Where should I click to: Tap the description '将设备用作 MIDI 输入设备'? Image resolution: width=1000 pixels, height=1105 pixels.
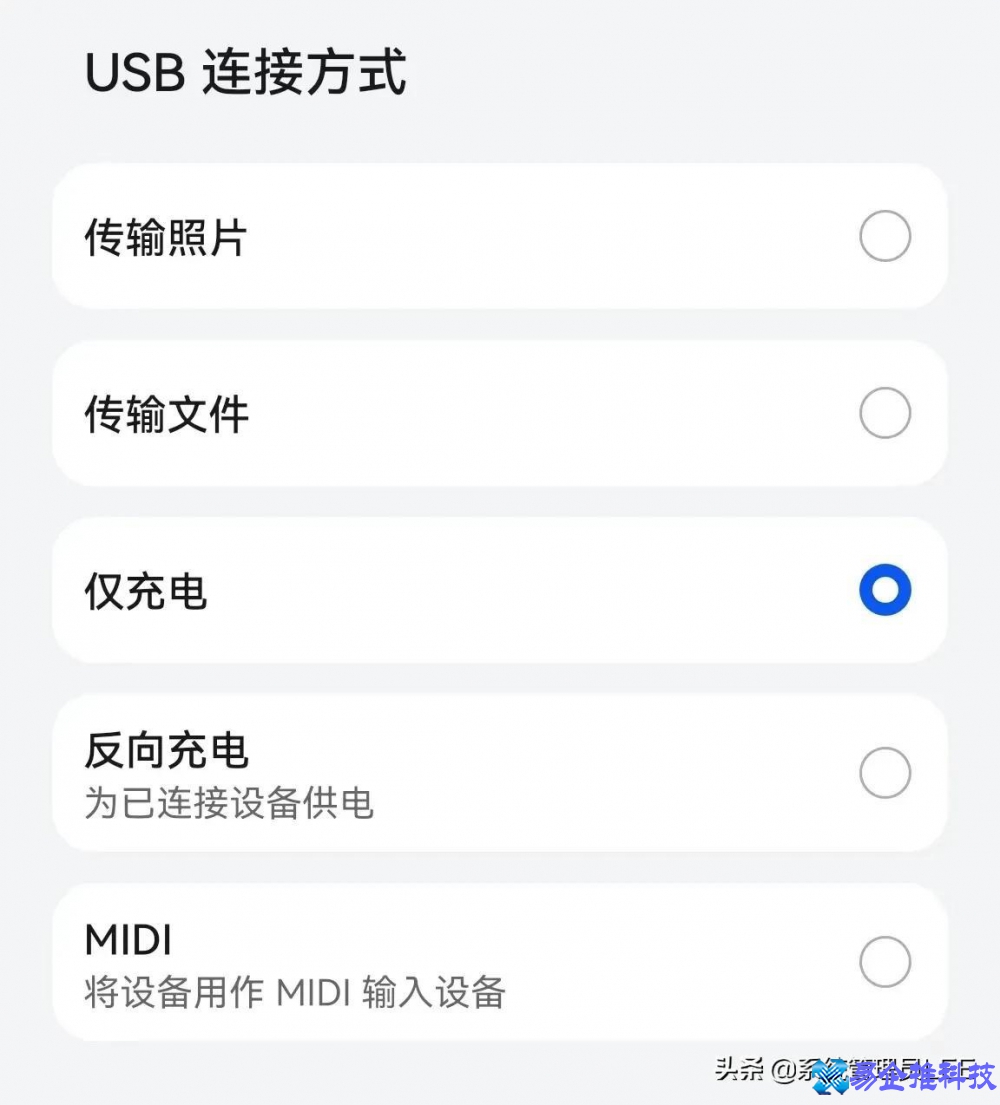click(295, 994)
